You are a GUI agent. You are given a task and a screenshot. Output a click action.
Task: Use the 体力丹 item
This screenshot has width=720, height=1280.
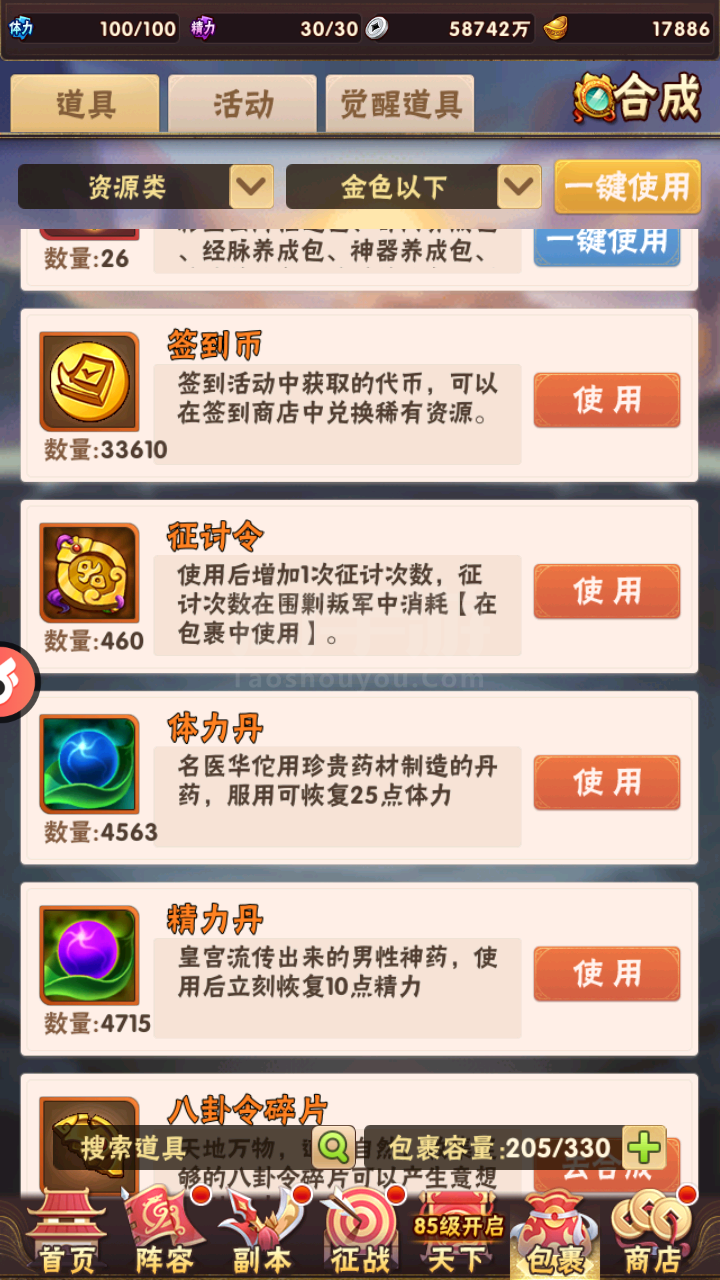tap(607, 782)
